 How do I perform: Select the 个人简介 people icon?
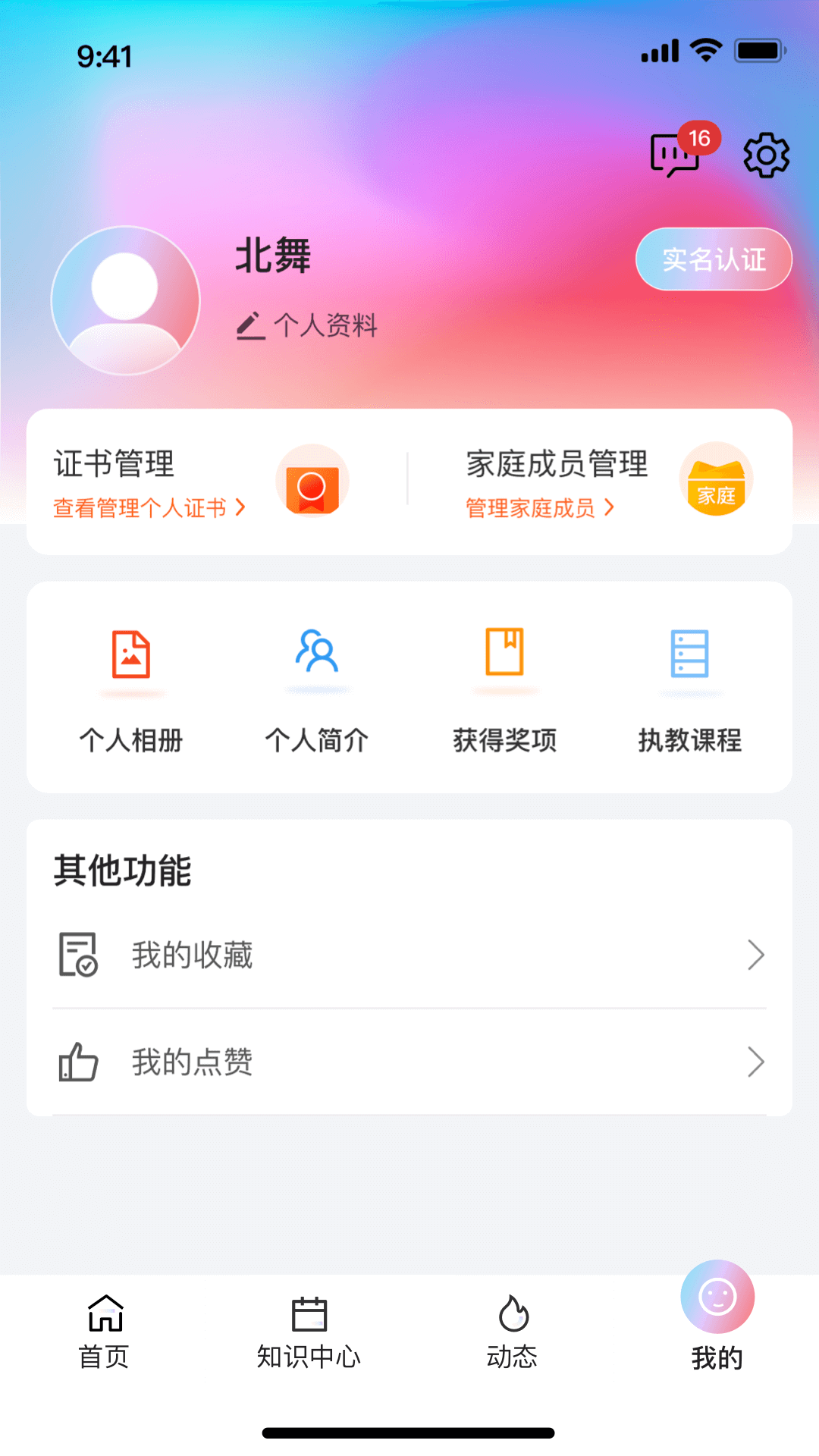point(316,657)
